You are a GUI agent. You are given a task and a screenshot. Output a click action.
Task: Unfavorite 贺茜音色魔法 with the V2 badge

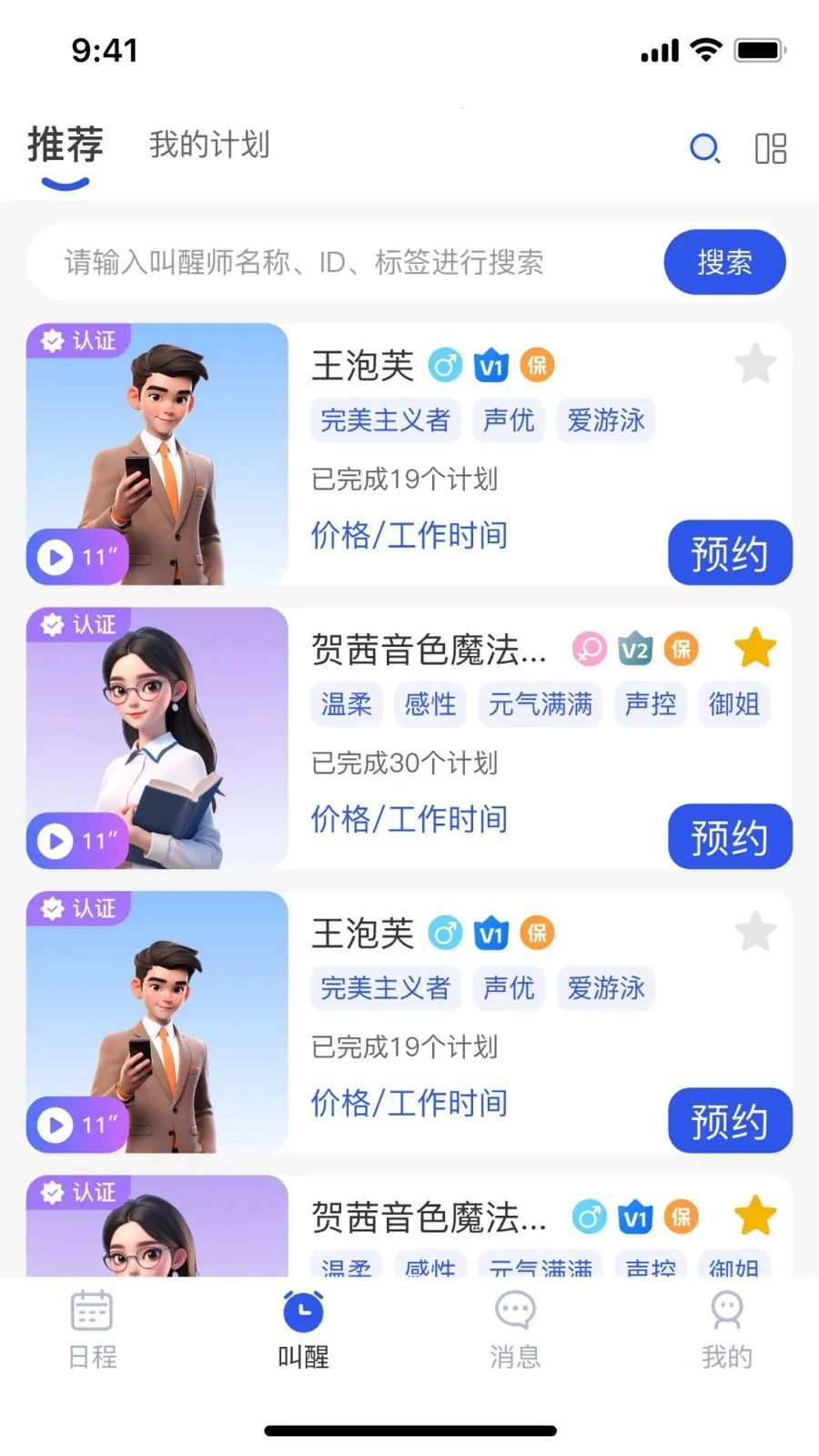pos(755,649)
